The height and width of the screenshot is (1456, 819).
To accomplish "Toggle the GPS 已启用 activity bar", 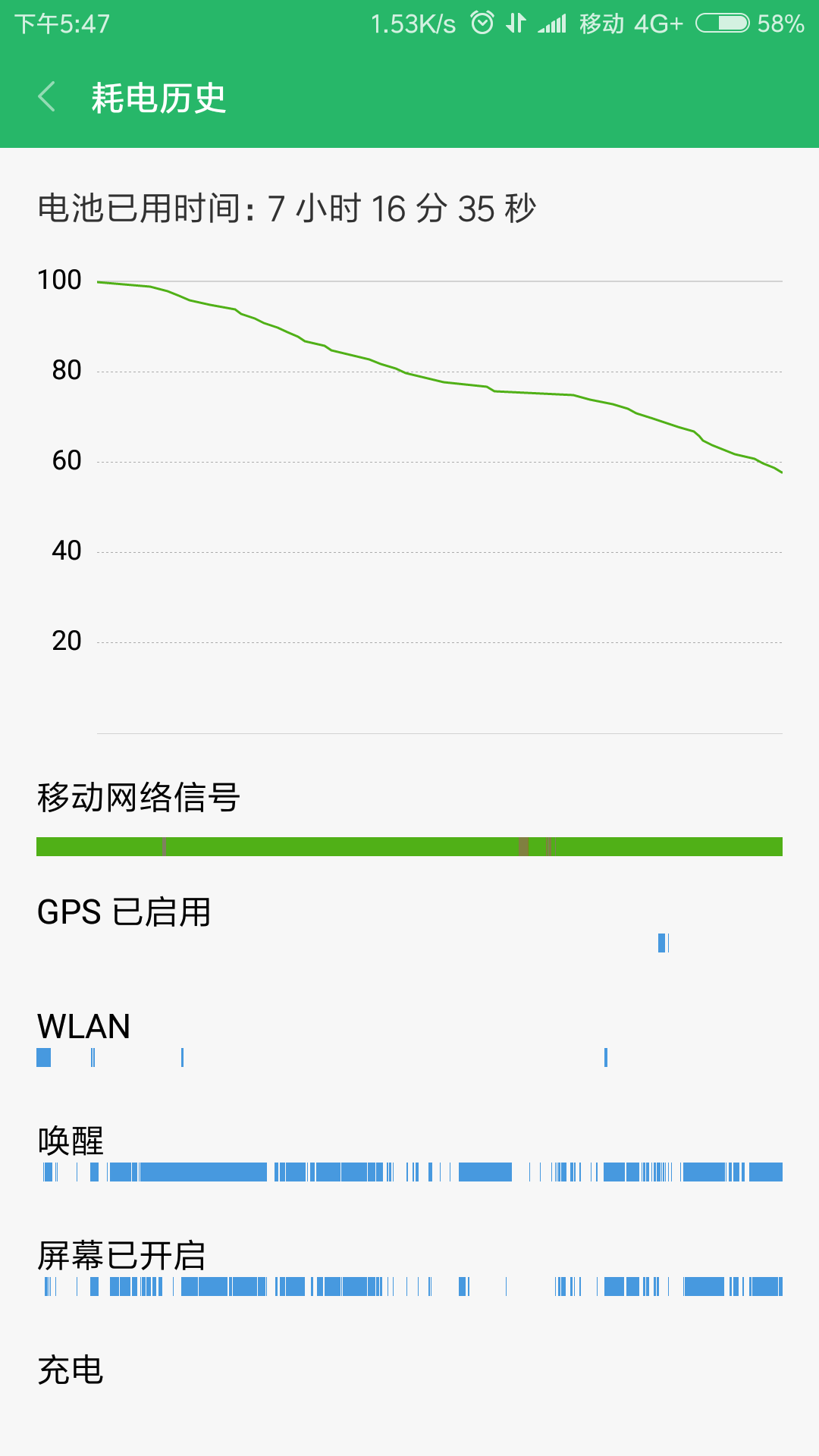I will pyautogui.click(x=662, y=943).
